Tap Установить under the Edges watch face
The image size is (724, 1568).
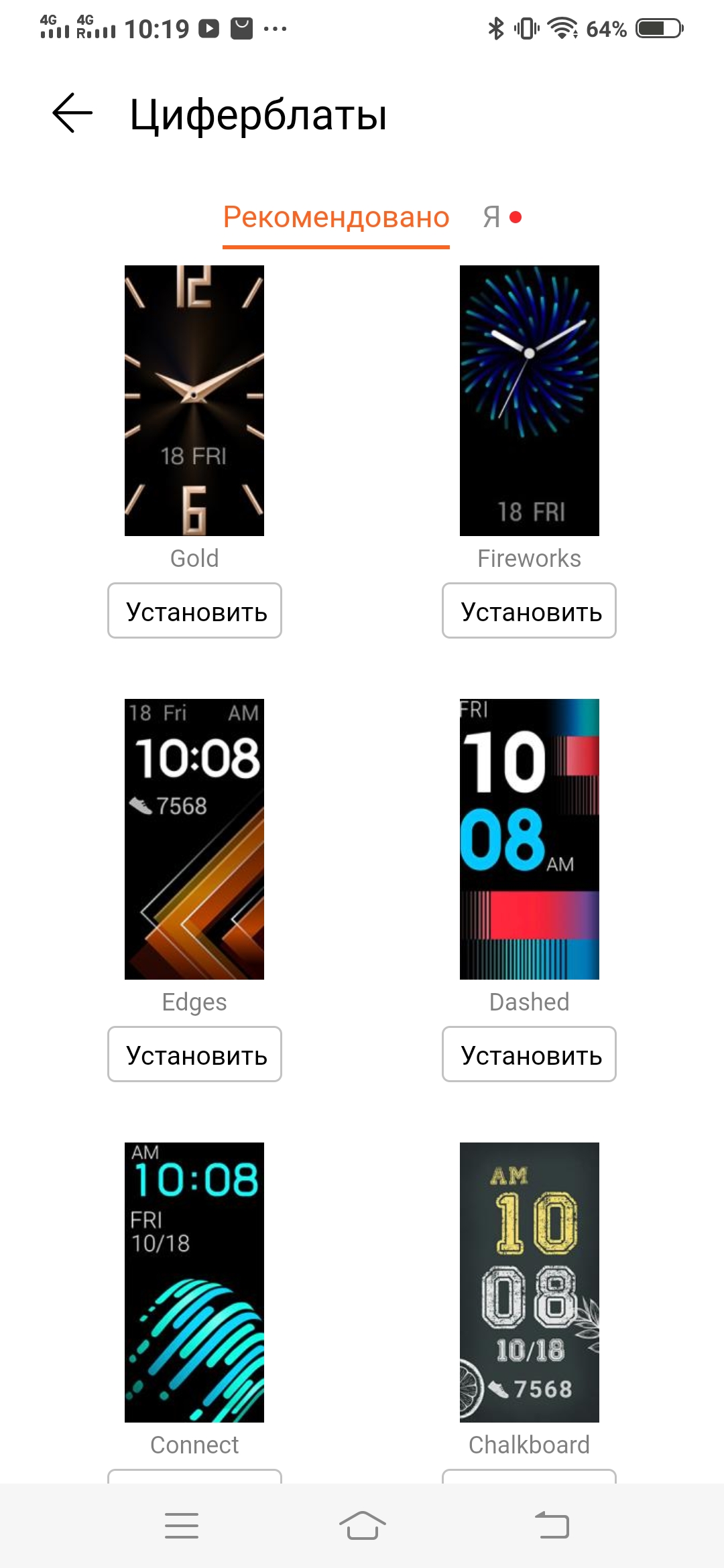pyautogui.click(x=194, y=1054)
